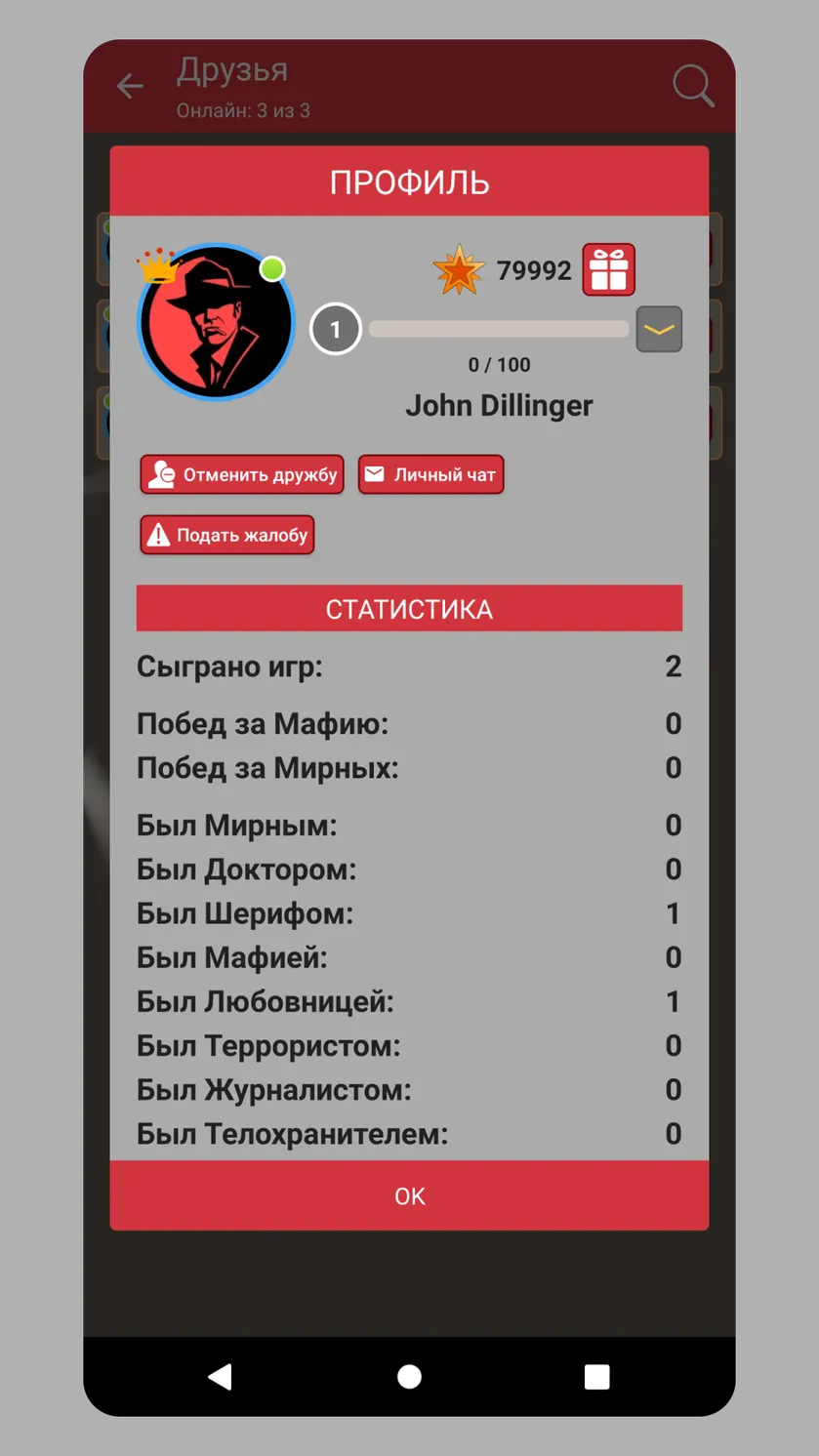This screenshot has height=1456, width=819.
Task: Go to the home screen
Action: tap(410, 1377)
